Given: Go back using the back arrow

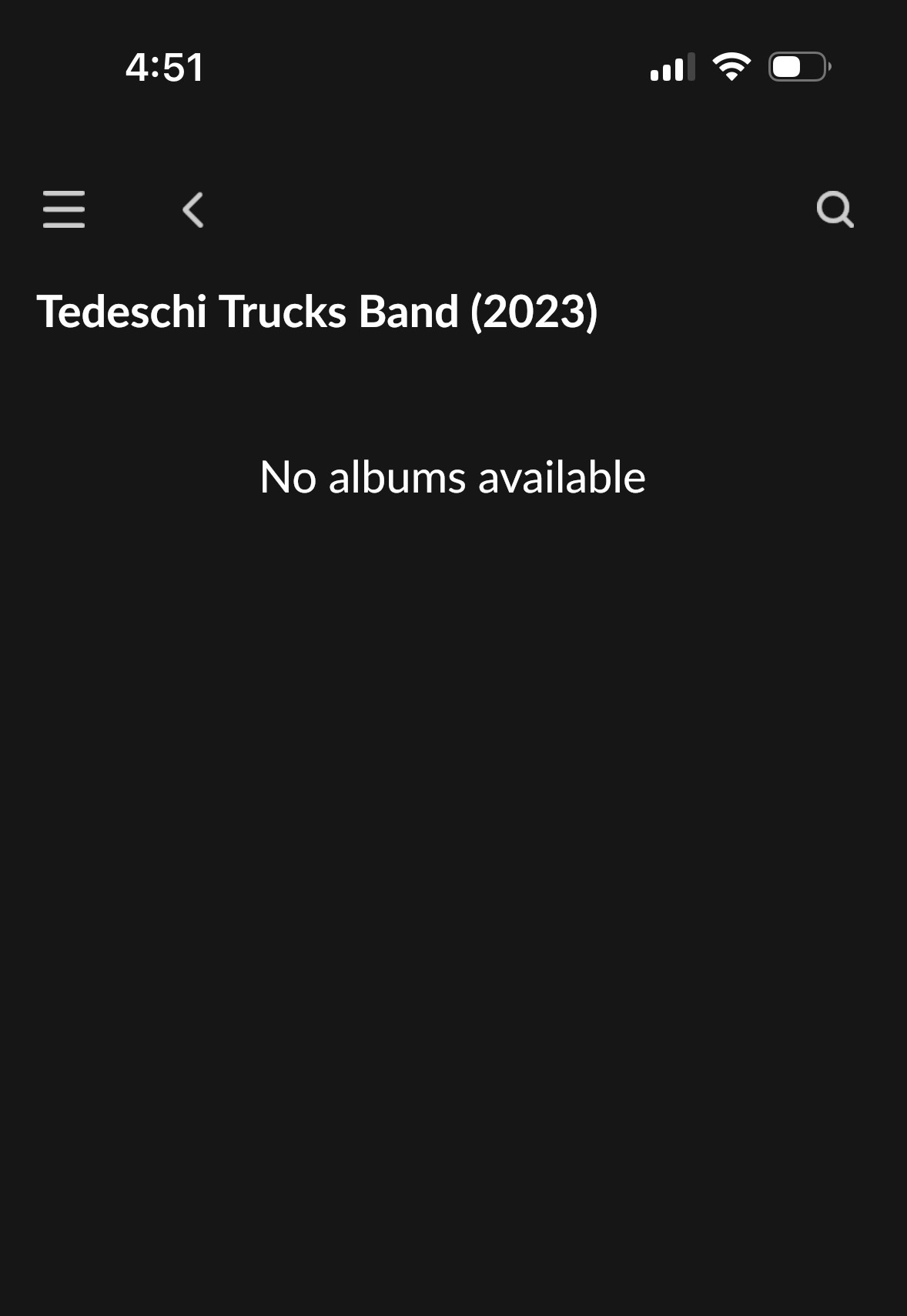Looking at the screenshot, I should pos(193,209).
